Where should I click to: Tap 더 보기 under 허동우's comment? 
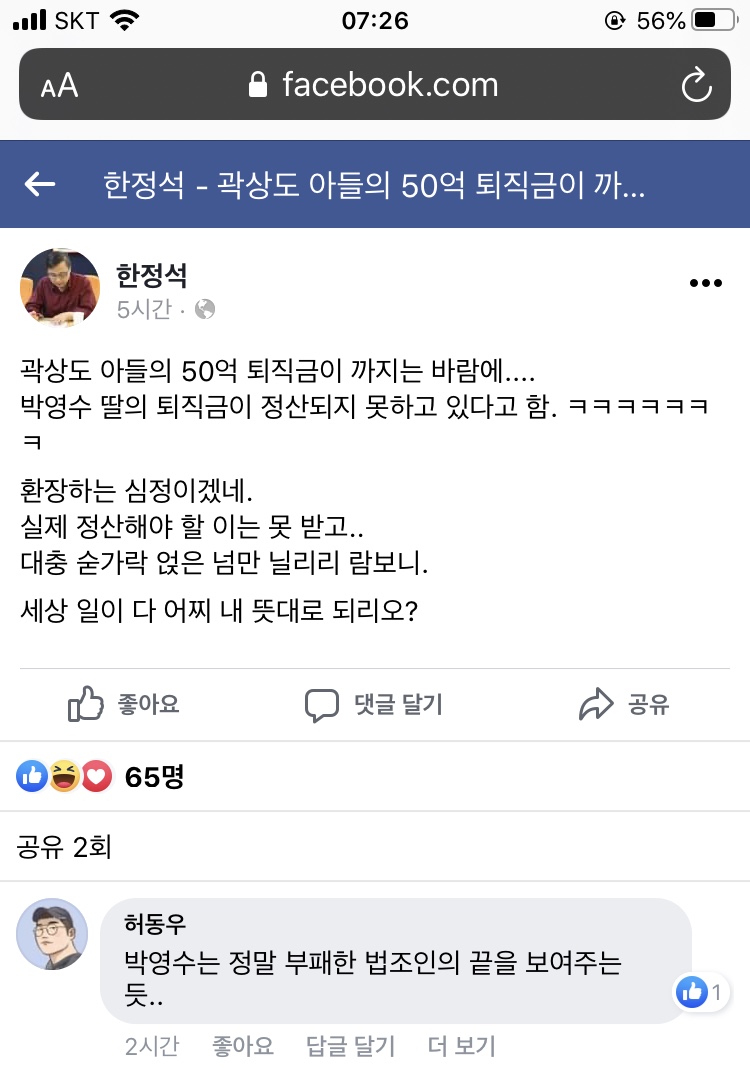click(461, 1046)
